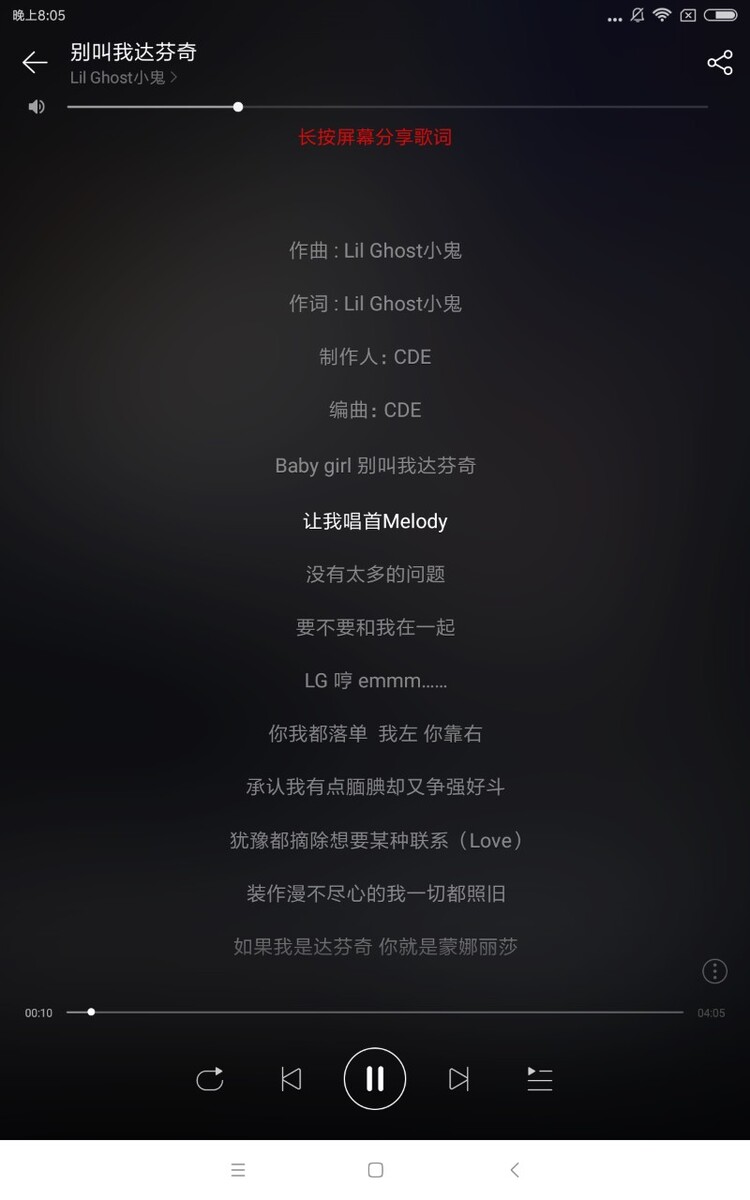Viewport: 750px width, 1200px height.
Task: Pause the current song
Action: pos(375,1079)
